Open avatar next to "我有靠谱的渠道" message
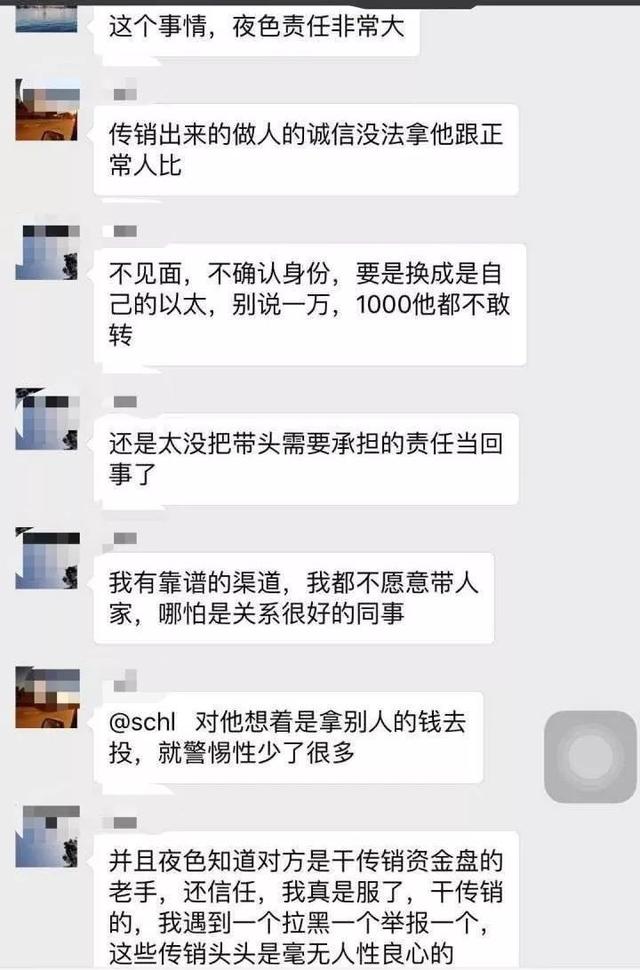 pos(47,559)
